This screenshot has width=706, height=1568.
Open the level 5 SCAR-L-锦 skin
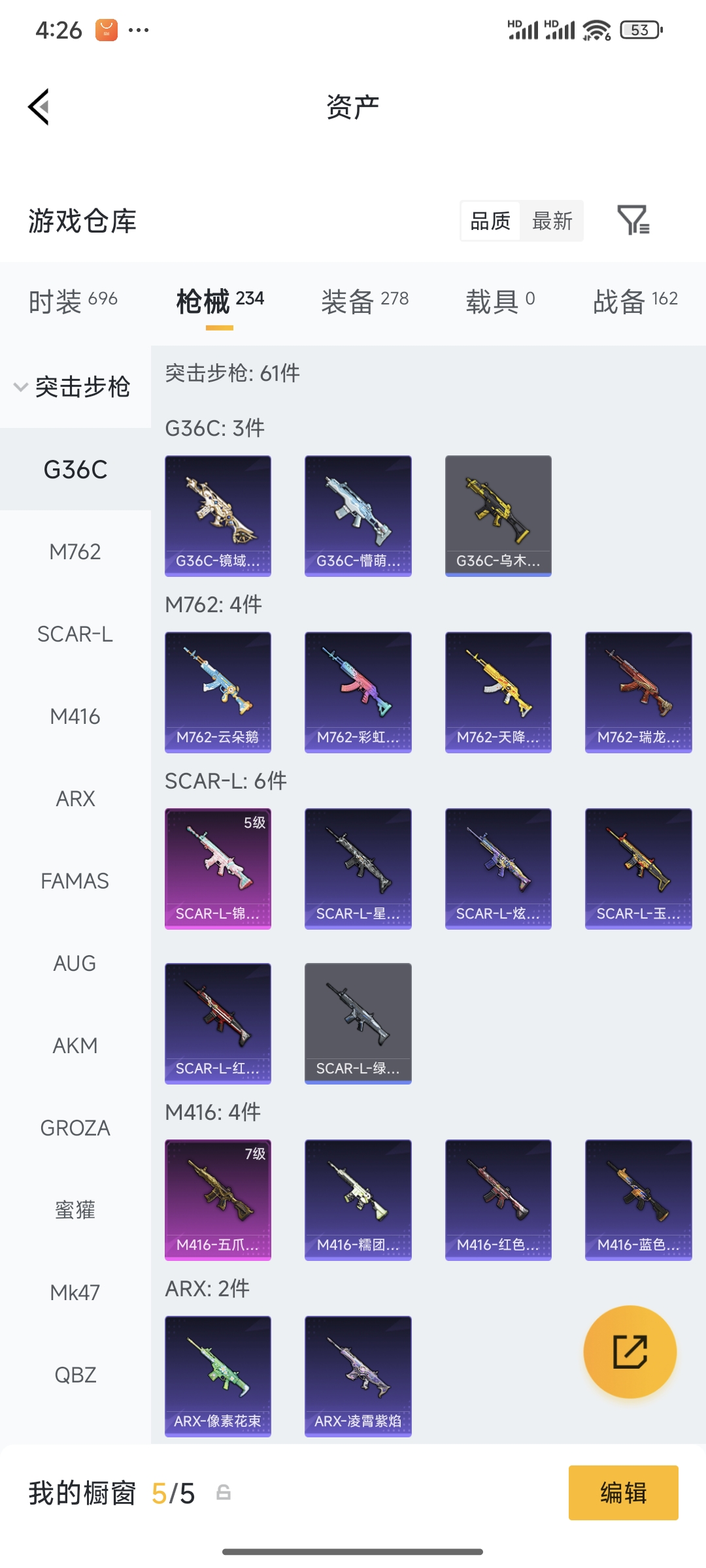[x=218, y=868]
